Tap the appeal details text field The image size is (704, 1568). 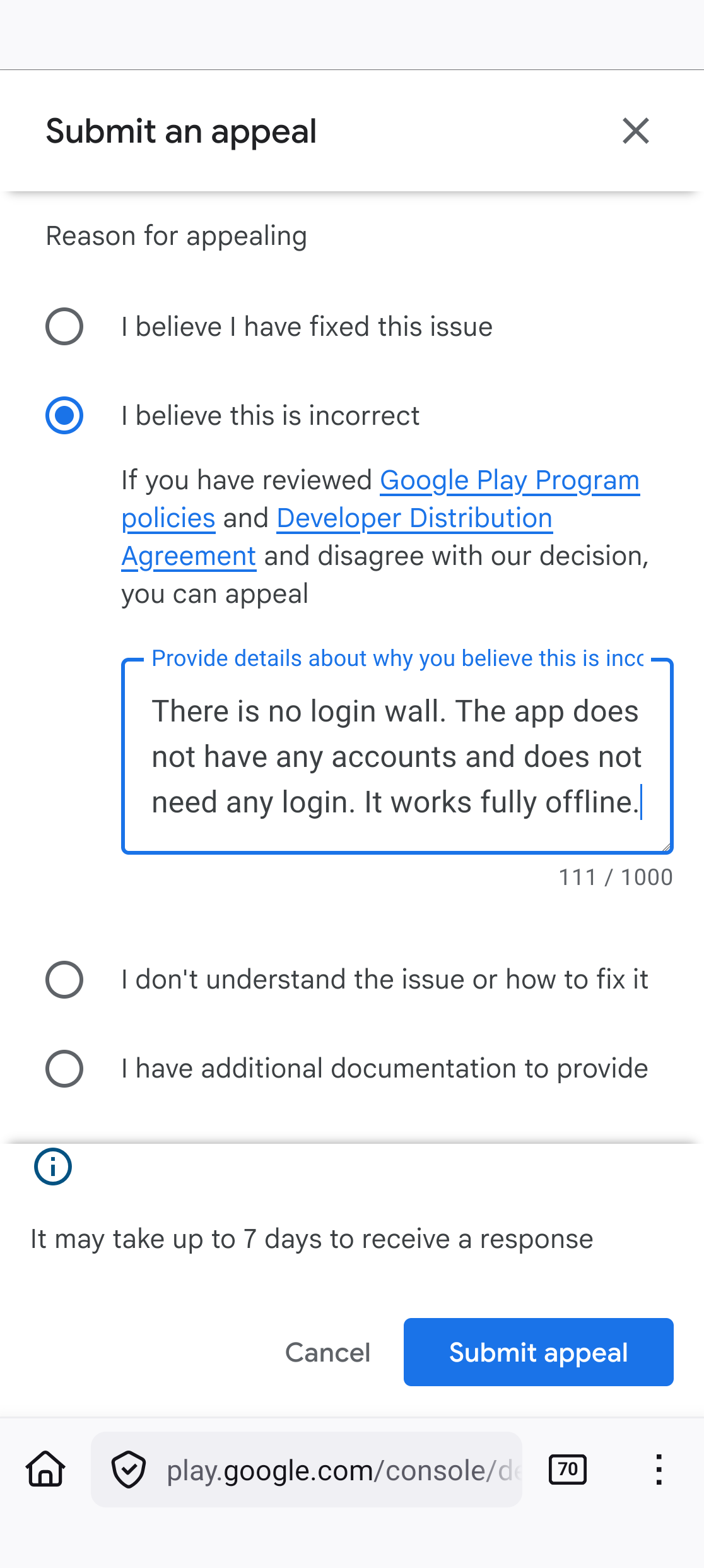click(x=397, y=756)
